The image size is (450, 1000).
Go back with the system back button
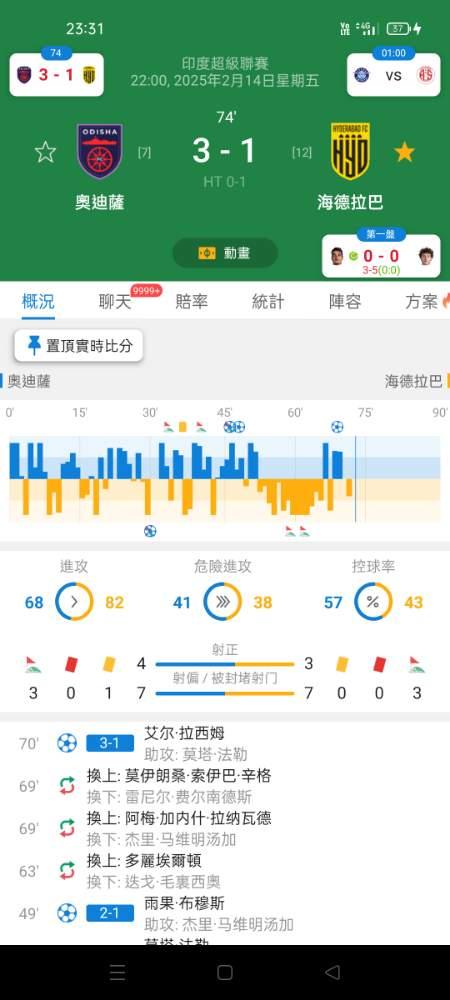click(332, 972)
